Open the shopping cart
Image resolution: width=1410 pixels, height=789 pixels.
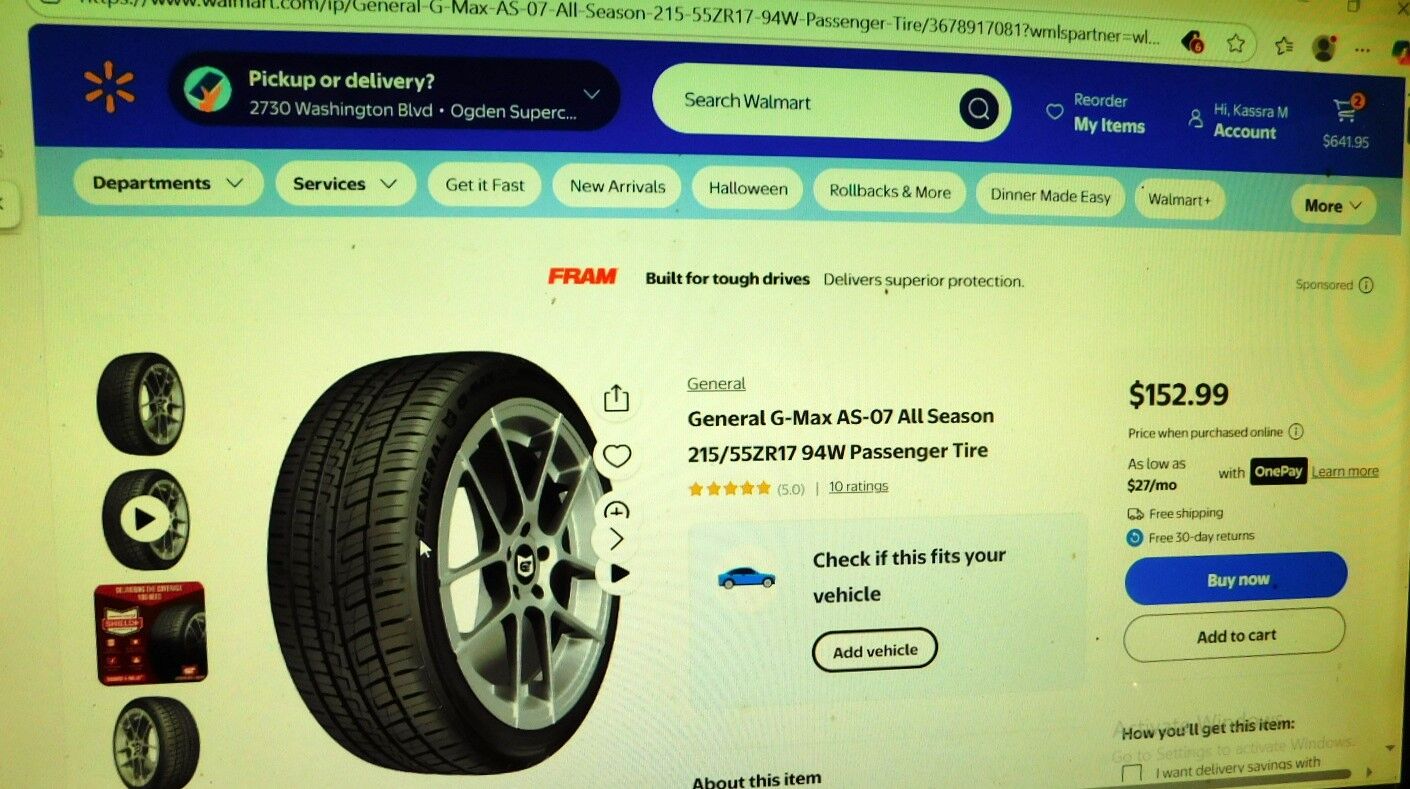tap(1345, 122)
